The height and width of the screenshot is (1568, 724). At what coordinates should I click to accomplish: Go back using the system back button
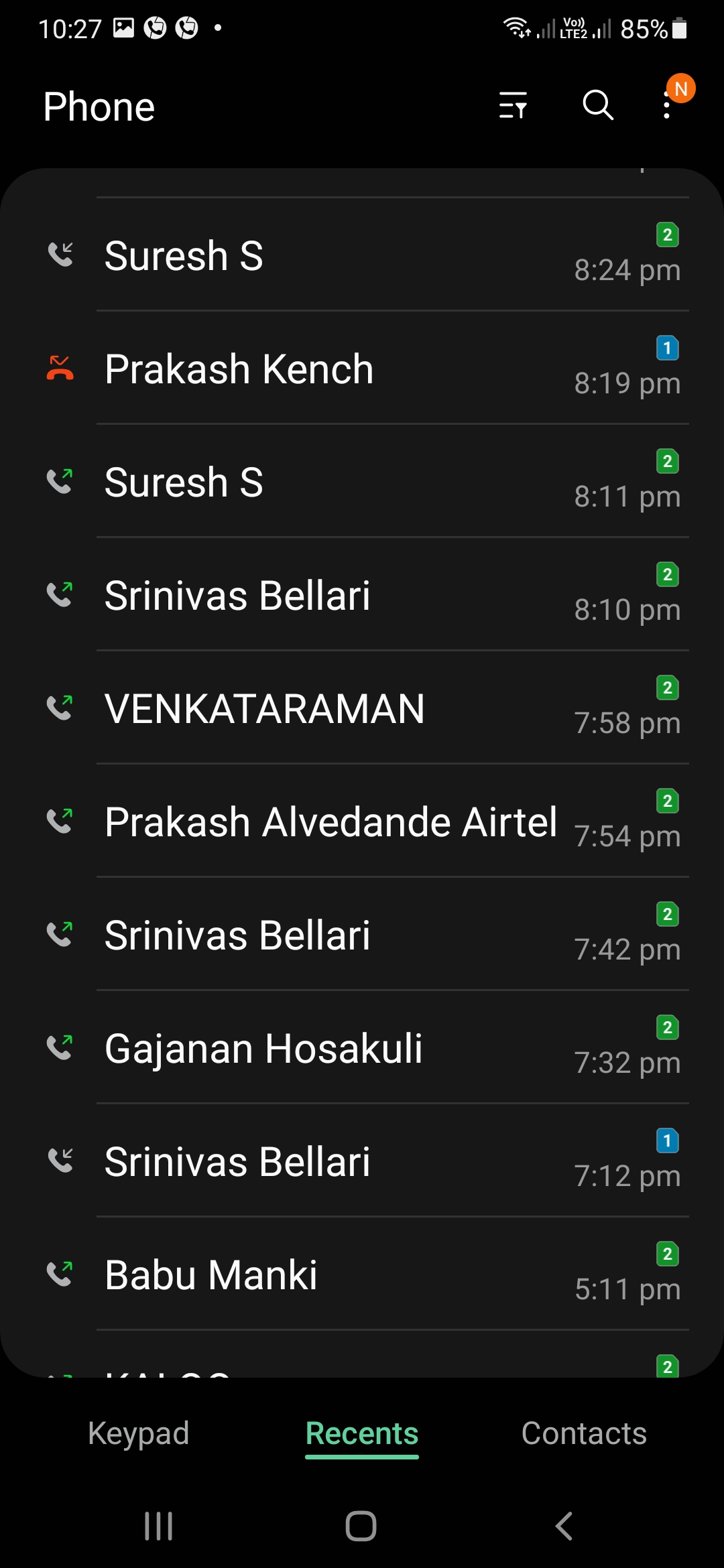(x=564, y=1526)
